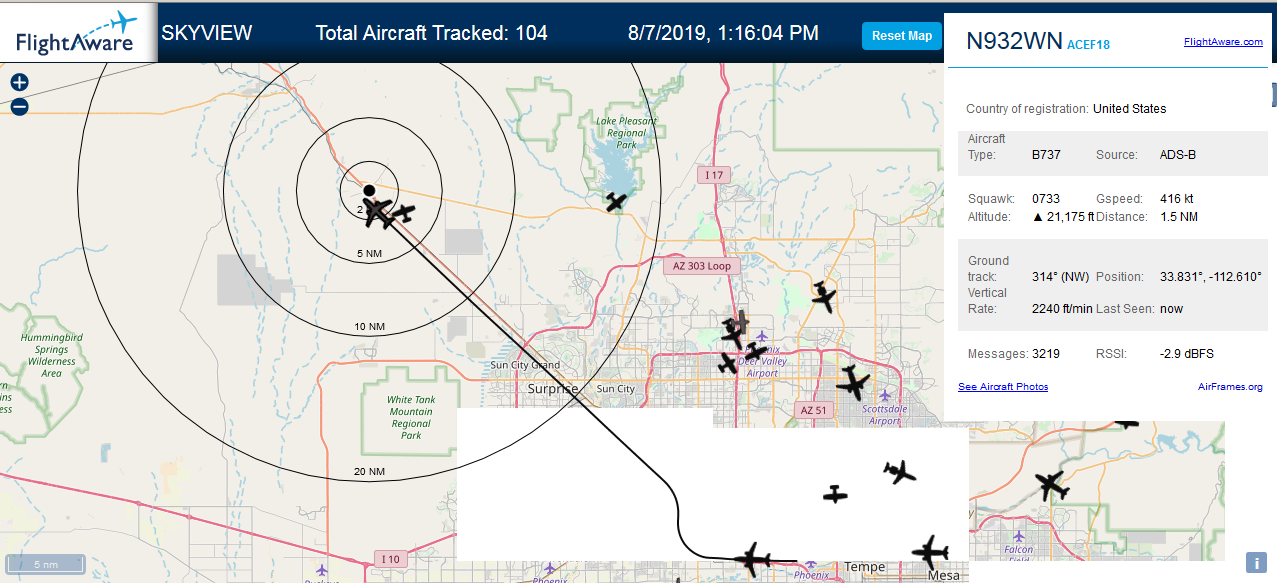Open map attribution info button

[1256, 562]
